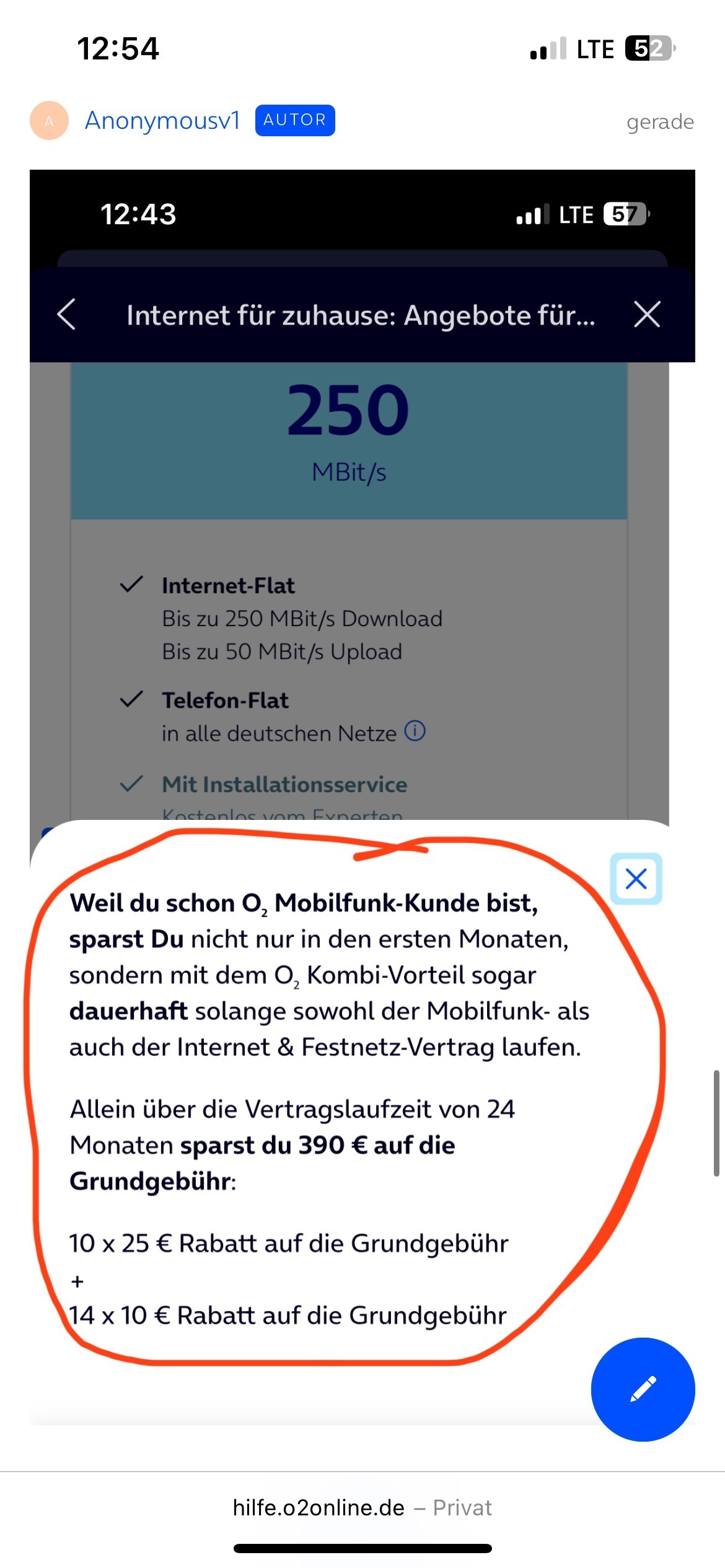Tap the blue pencil compose button
Viewport: 725px width, 1568px height.
[x=643, y=1389]
